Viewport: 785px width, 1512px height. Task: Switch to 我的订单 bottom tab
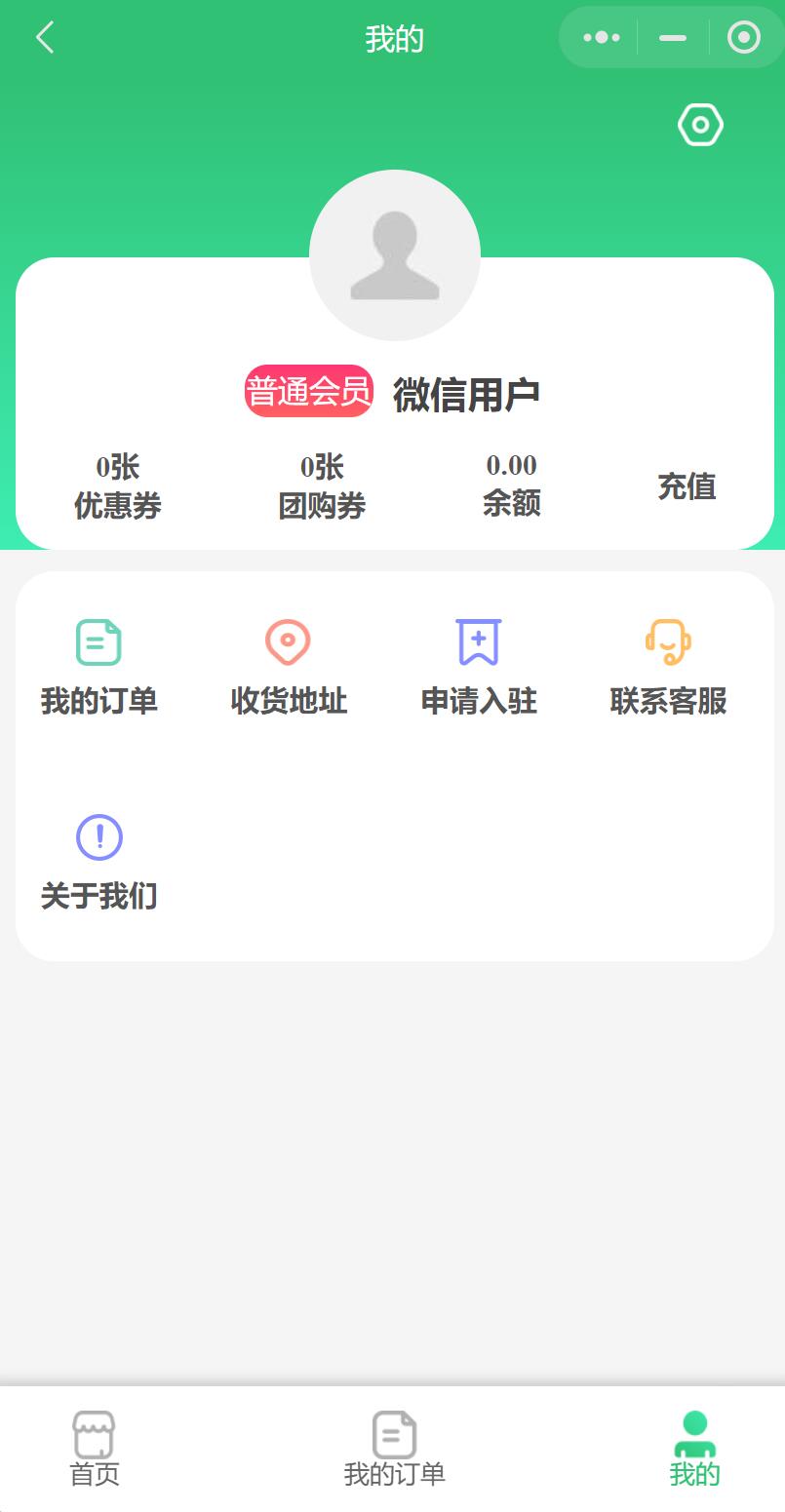[x=394, y=1449]
